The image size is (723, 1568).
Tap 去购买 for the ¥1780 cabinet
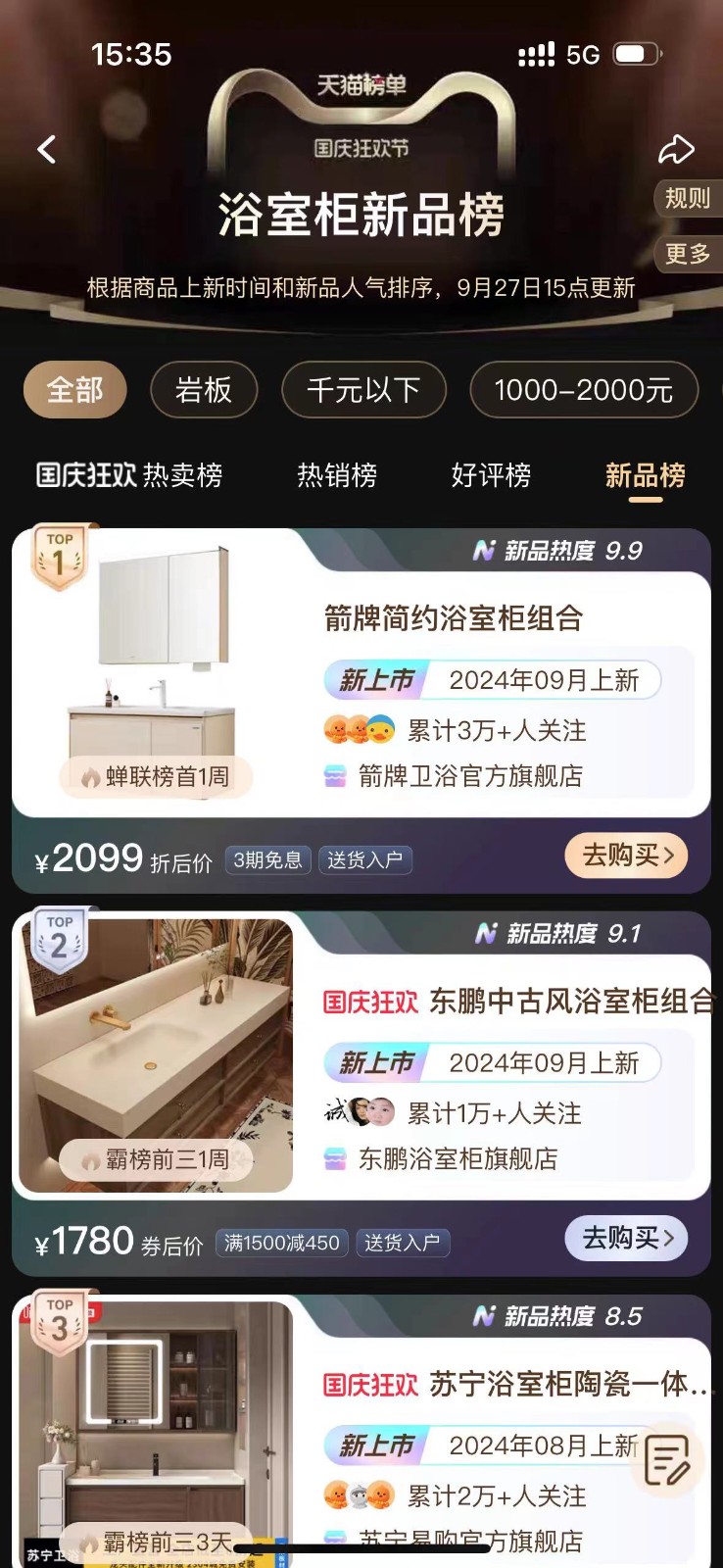627,1239
